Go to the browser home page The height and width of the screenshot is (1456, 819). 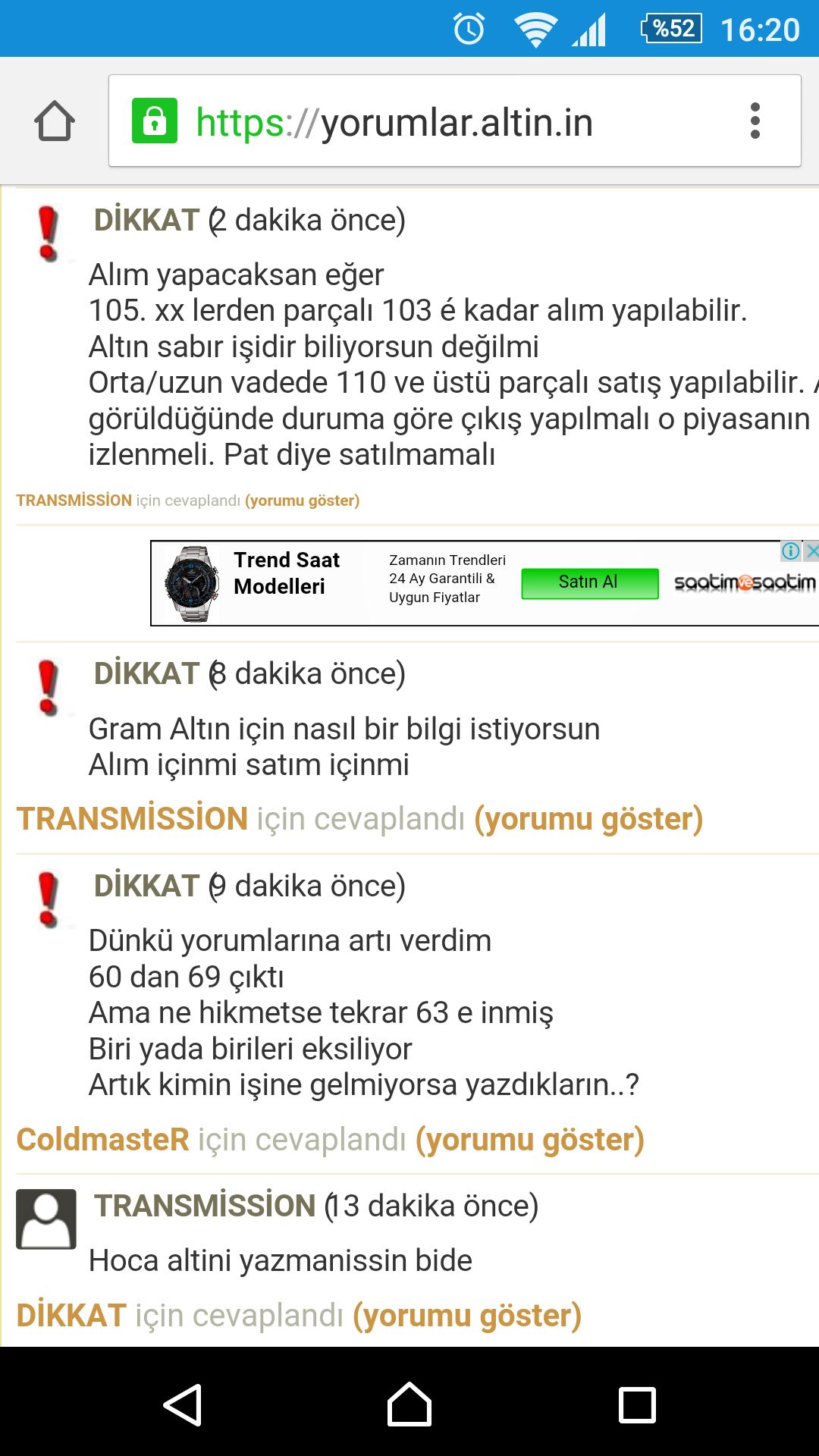coord(55,121)
